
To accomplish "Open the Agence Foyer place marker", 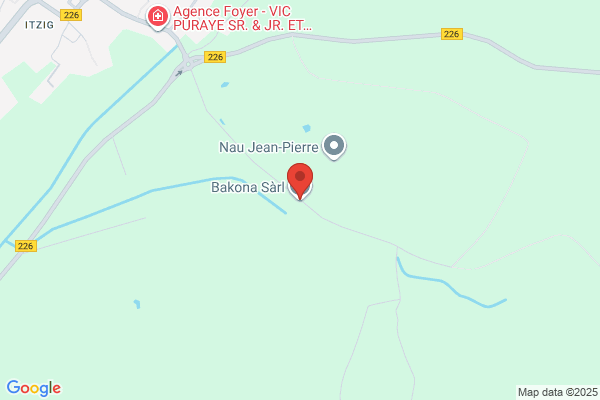I will point(158,17).
